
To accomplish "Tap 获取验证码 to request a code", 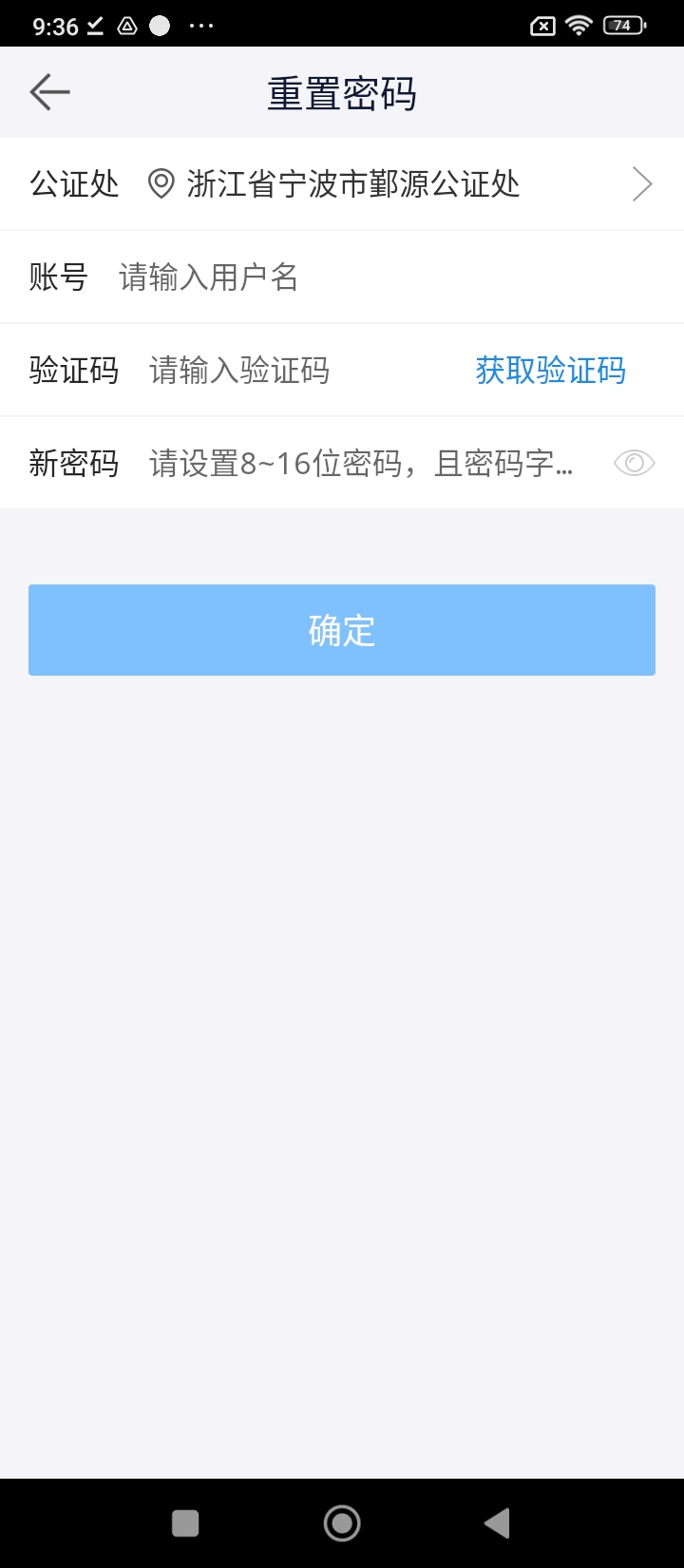I will click(x=550, y=371).
